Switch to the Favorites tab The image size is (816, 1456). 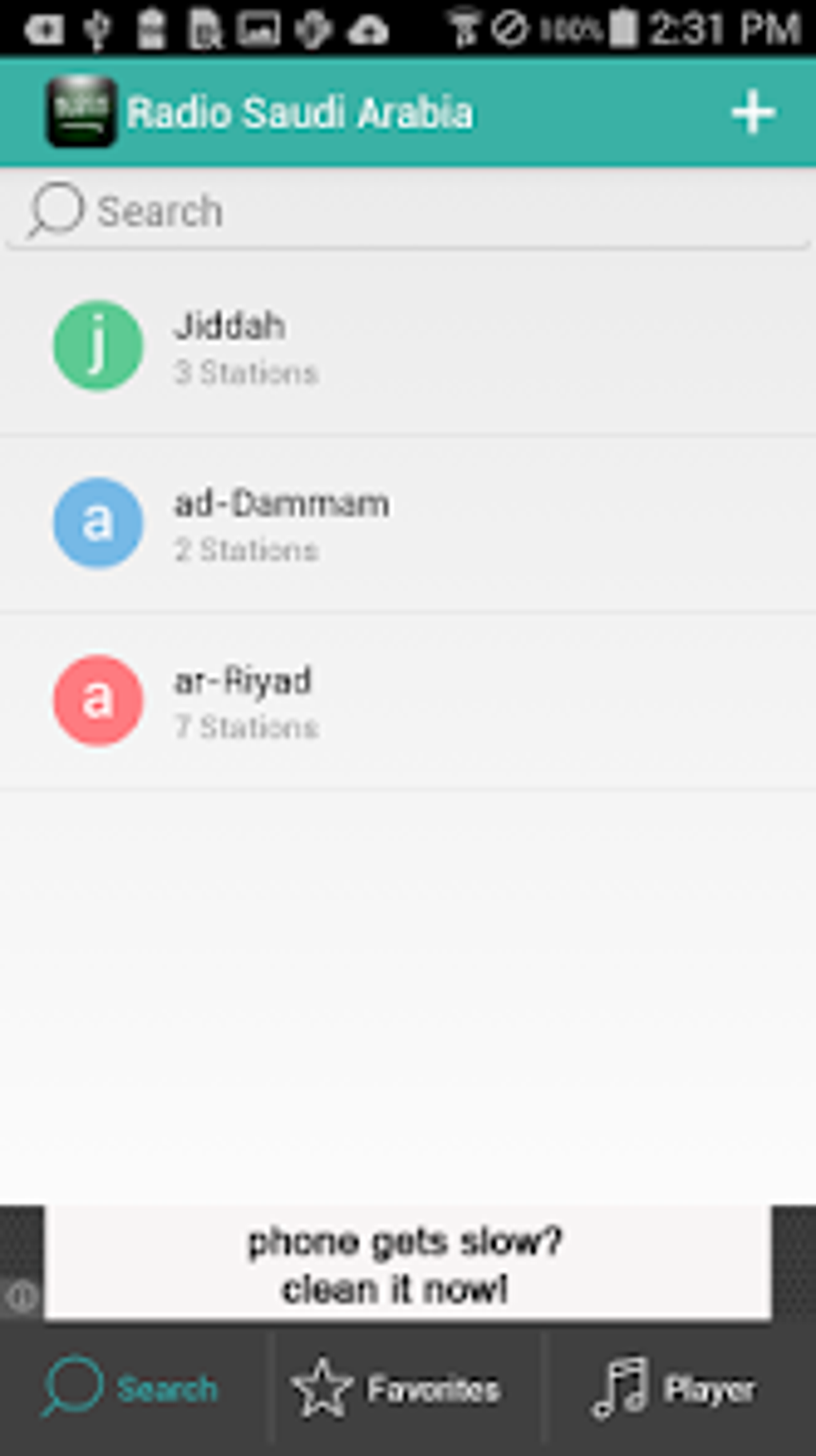398,1389
